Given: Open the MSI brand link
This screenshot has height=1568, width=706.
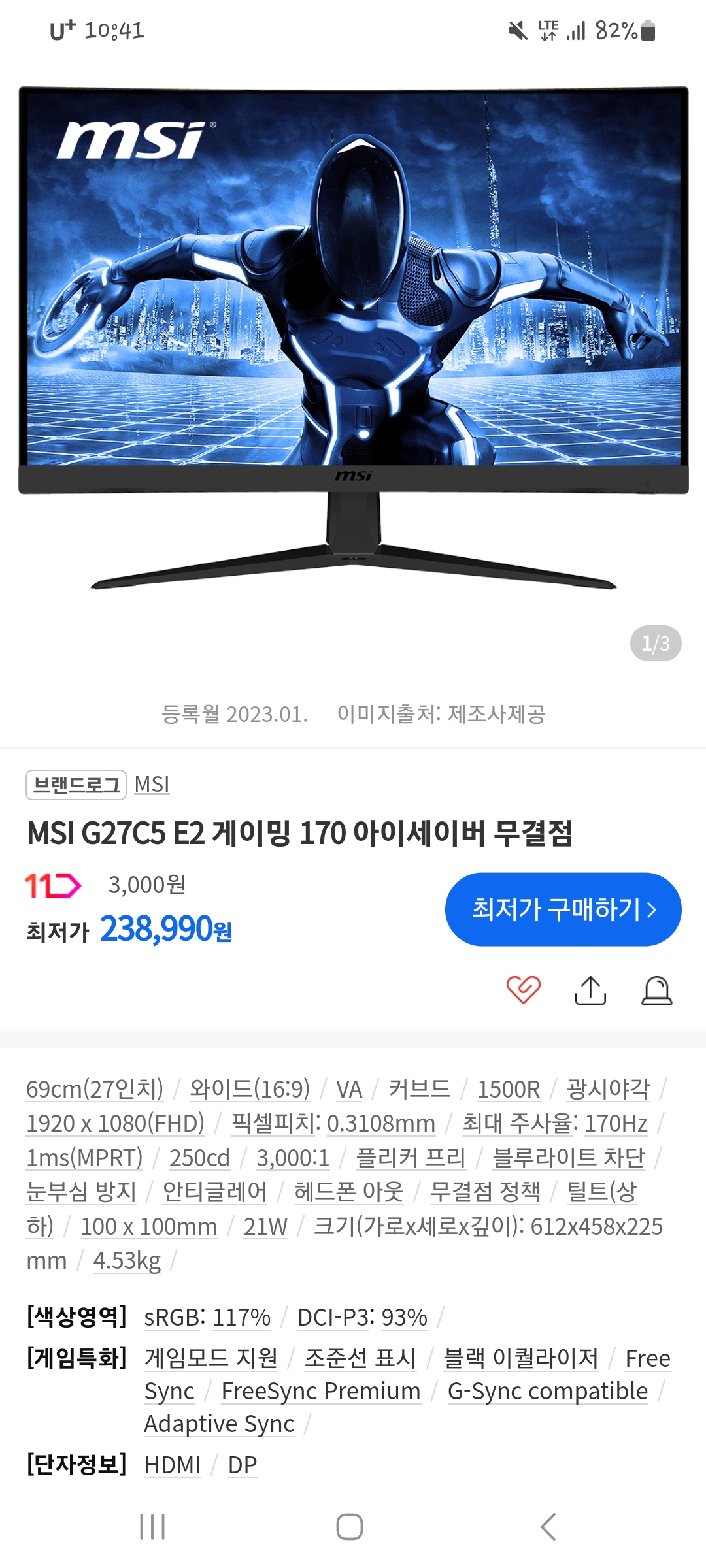Looking at the screenshot, I should click(152, 785).
